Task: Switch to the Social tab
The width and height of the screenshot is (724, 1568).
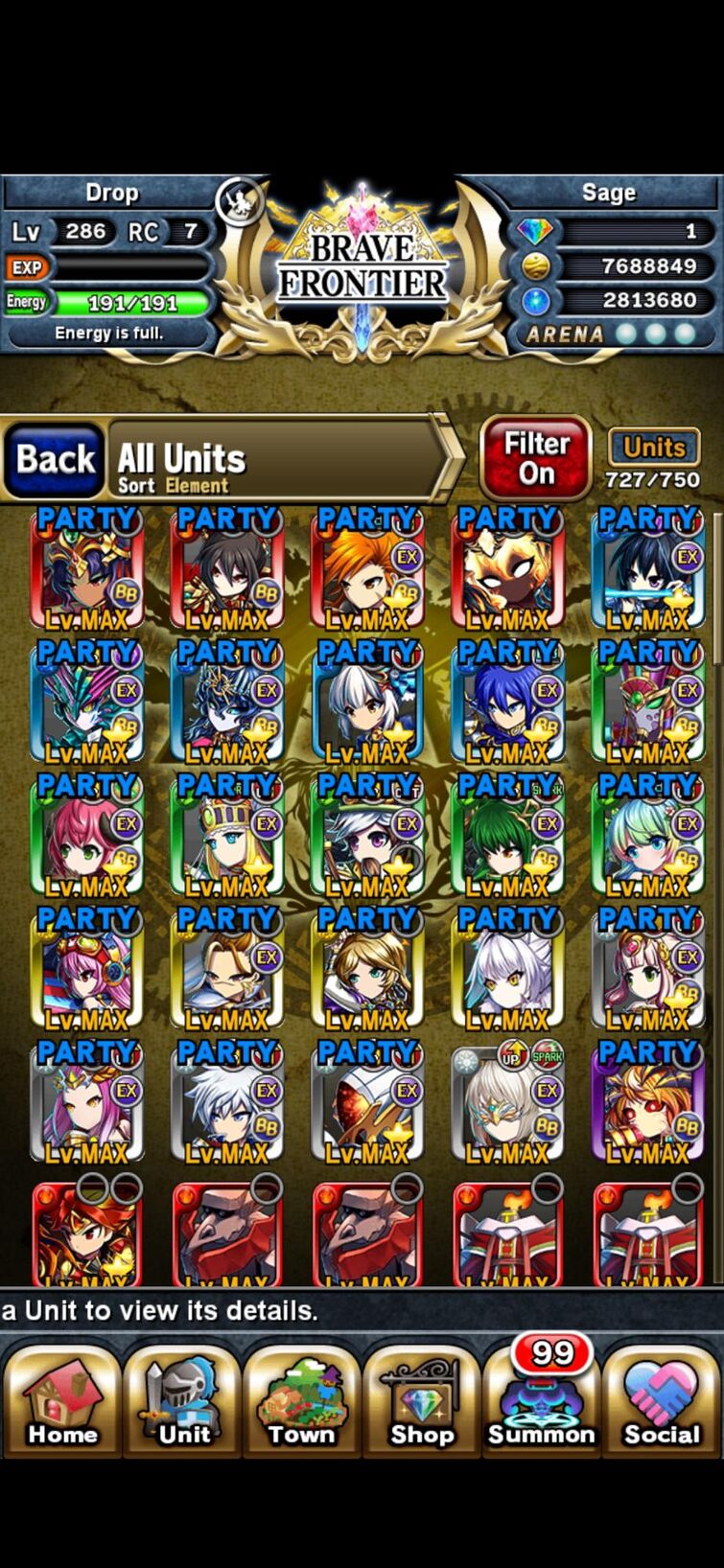Action: click(x=662, y=1401)
